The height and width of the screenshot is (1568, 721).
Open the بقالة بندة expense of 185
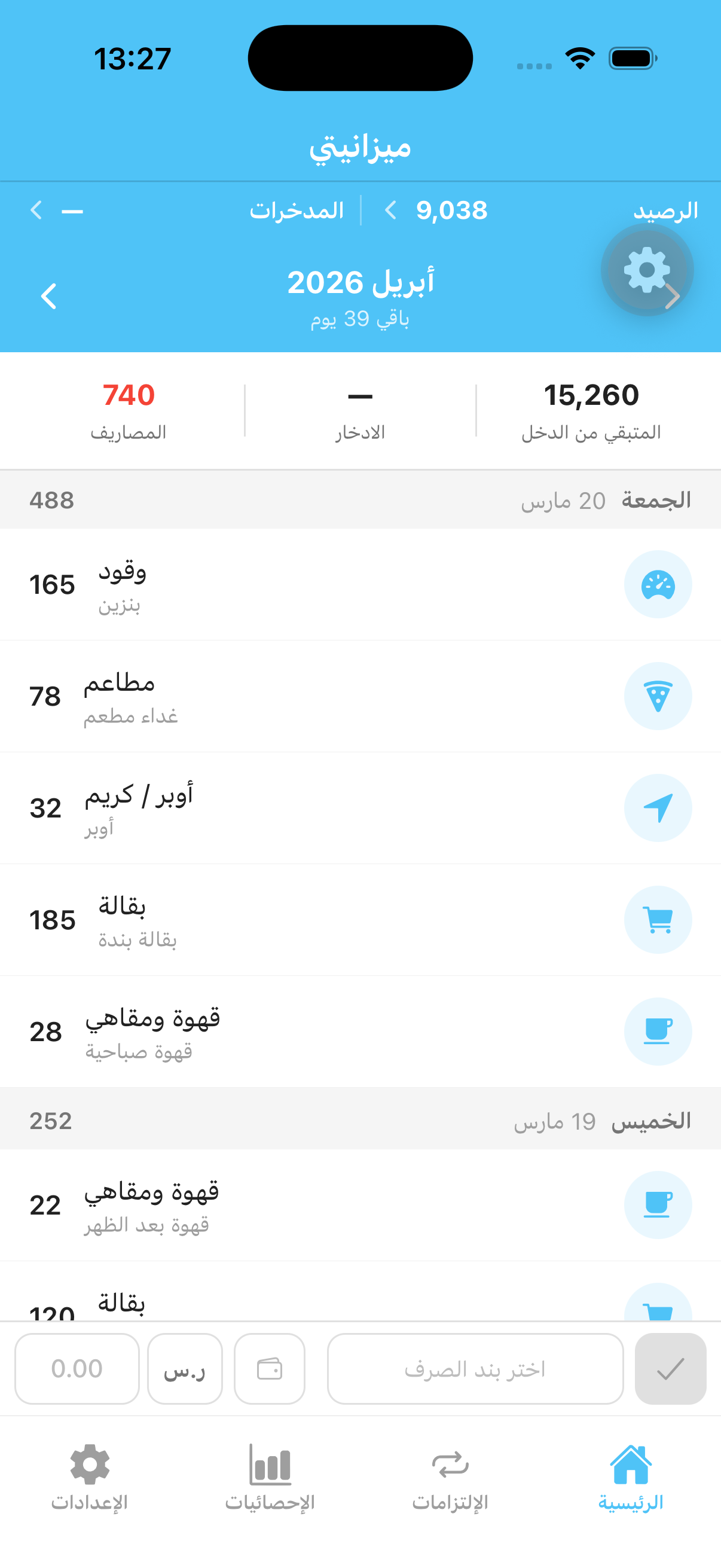(360, 920)
